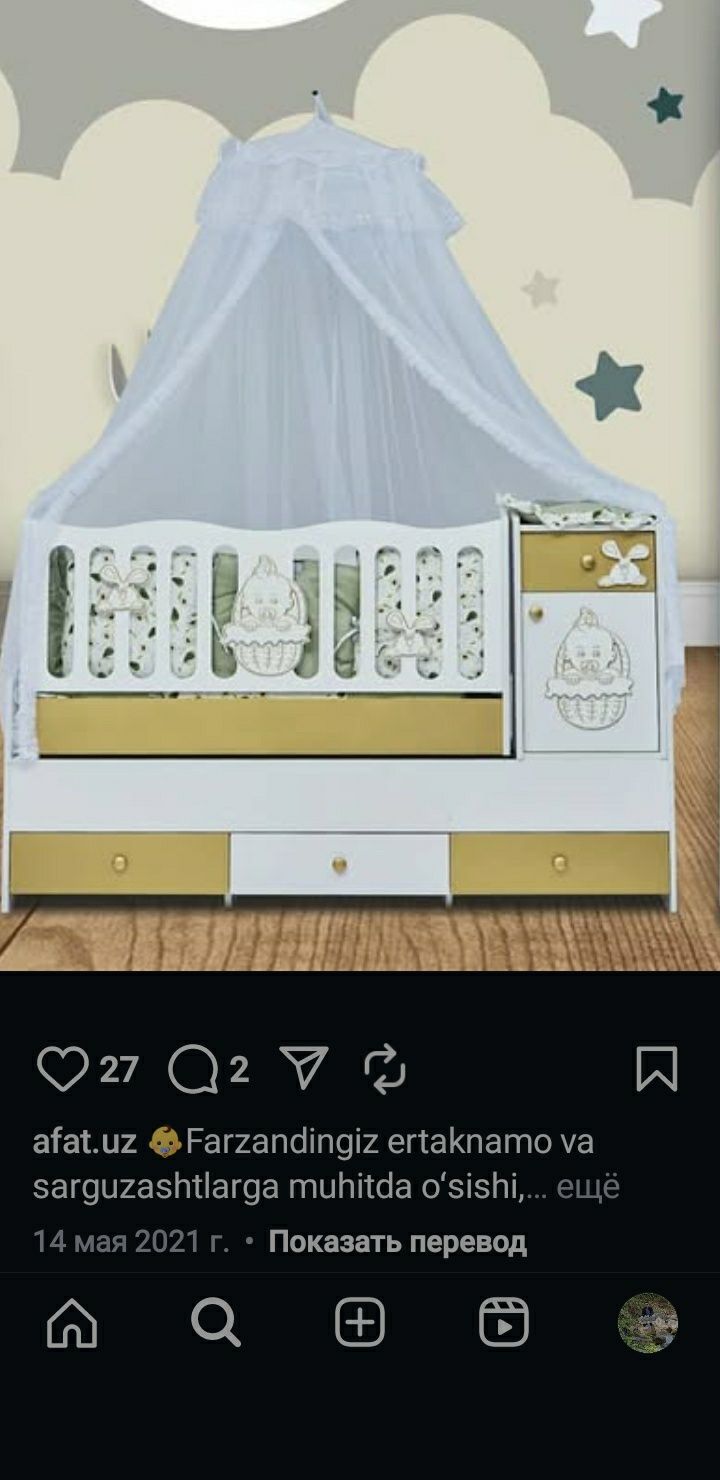Switch to the Reels tab

[504, 1323]
